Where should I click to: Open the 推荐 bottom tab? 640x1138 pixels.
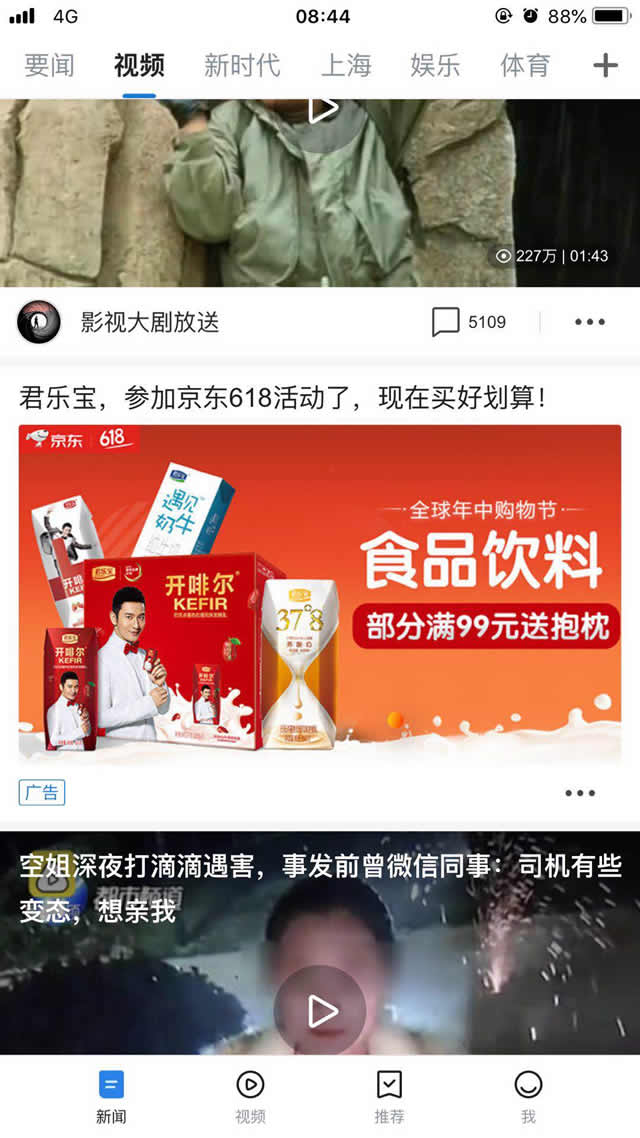pos(389,1095)
